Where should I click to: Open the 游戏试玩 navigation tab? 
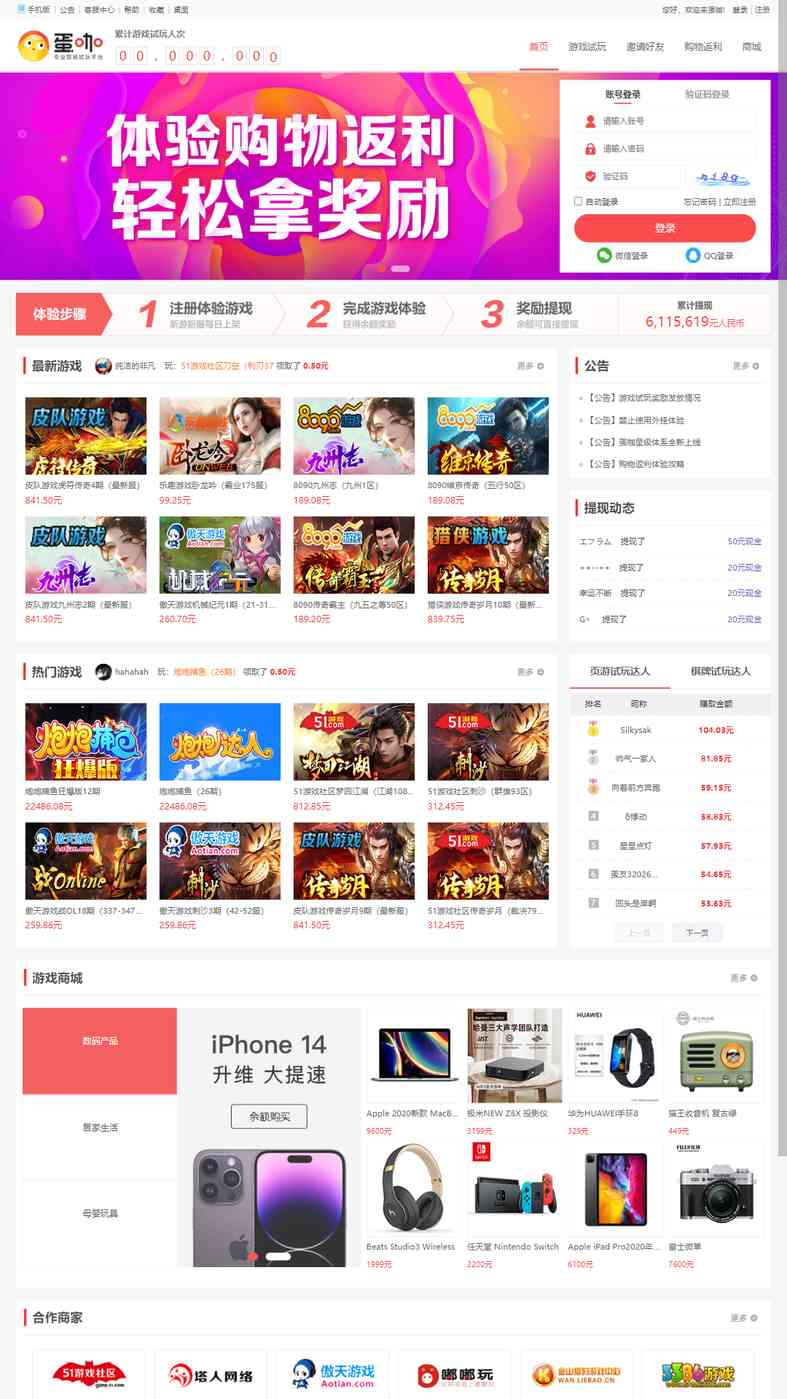pyautogui.click(x=587, y=47)
